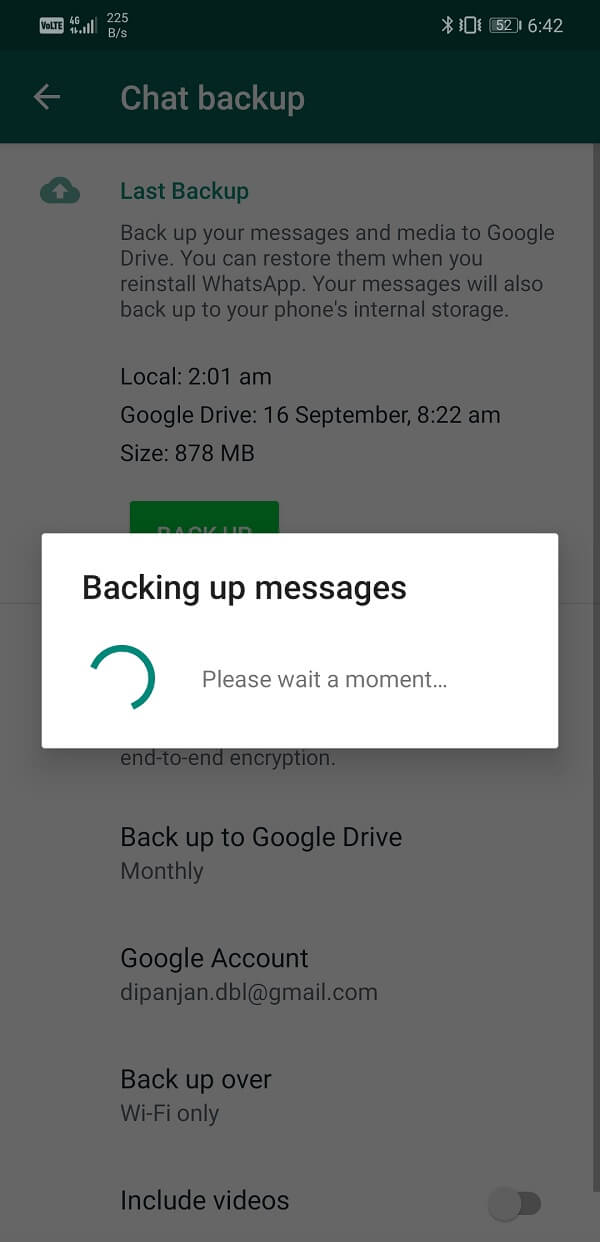Image resolution: width=600 pixels, height=1242 pixels.
Task: Go back from Chat backup
Action: [x=47, y=97]
